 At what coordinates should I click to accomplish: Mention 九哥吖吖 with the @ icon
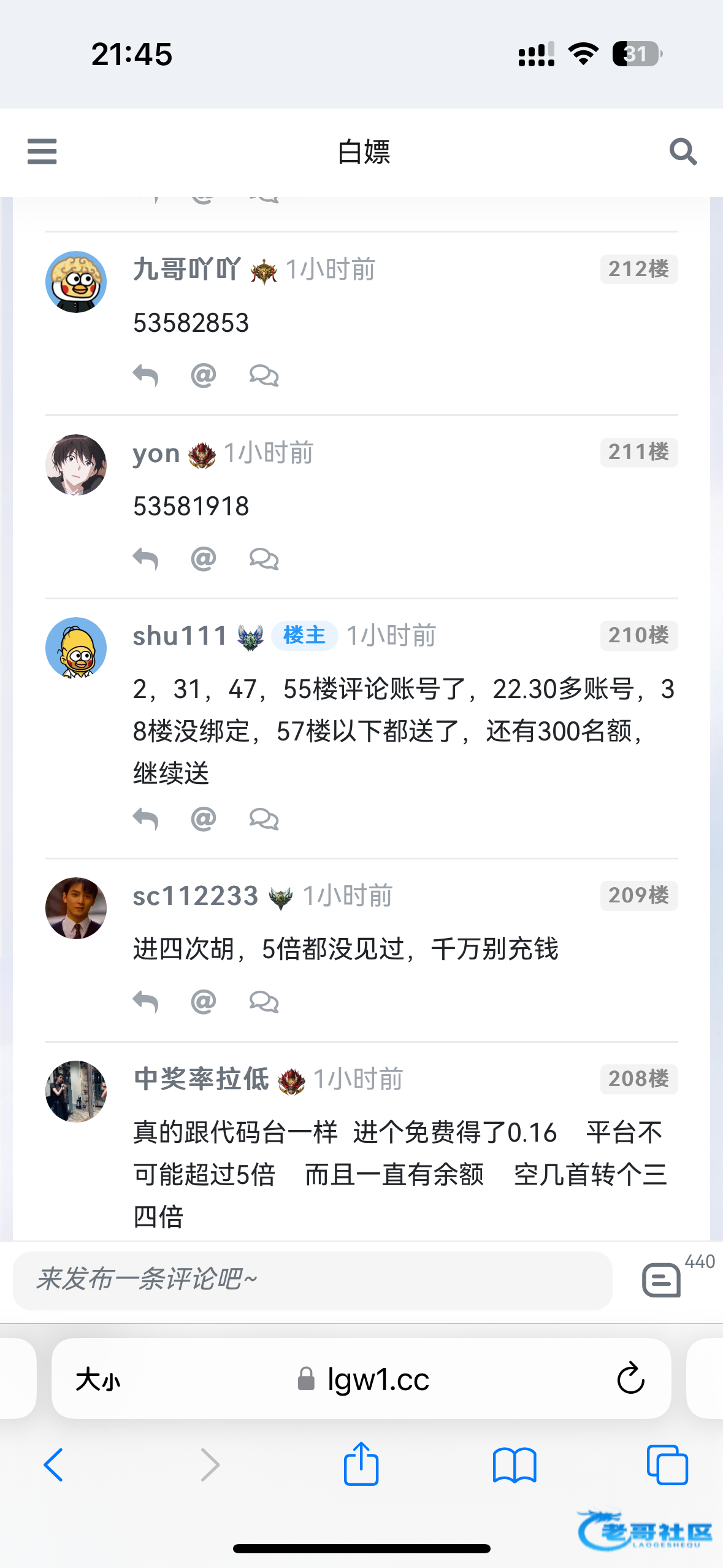click(x=204, y=375)
